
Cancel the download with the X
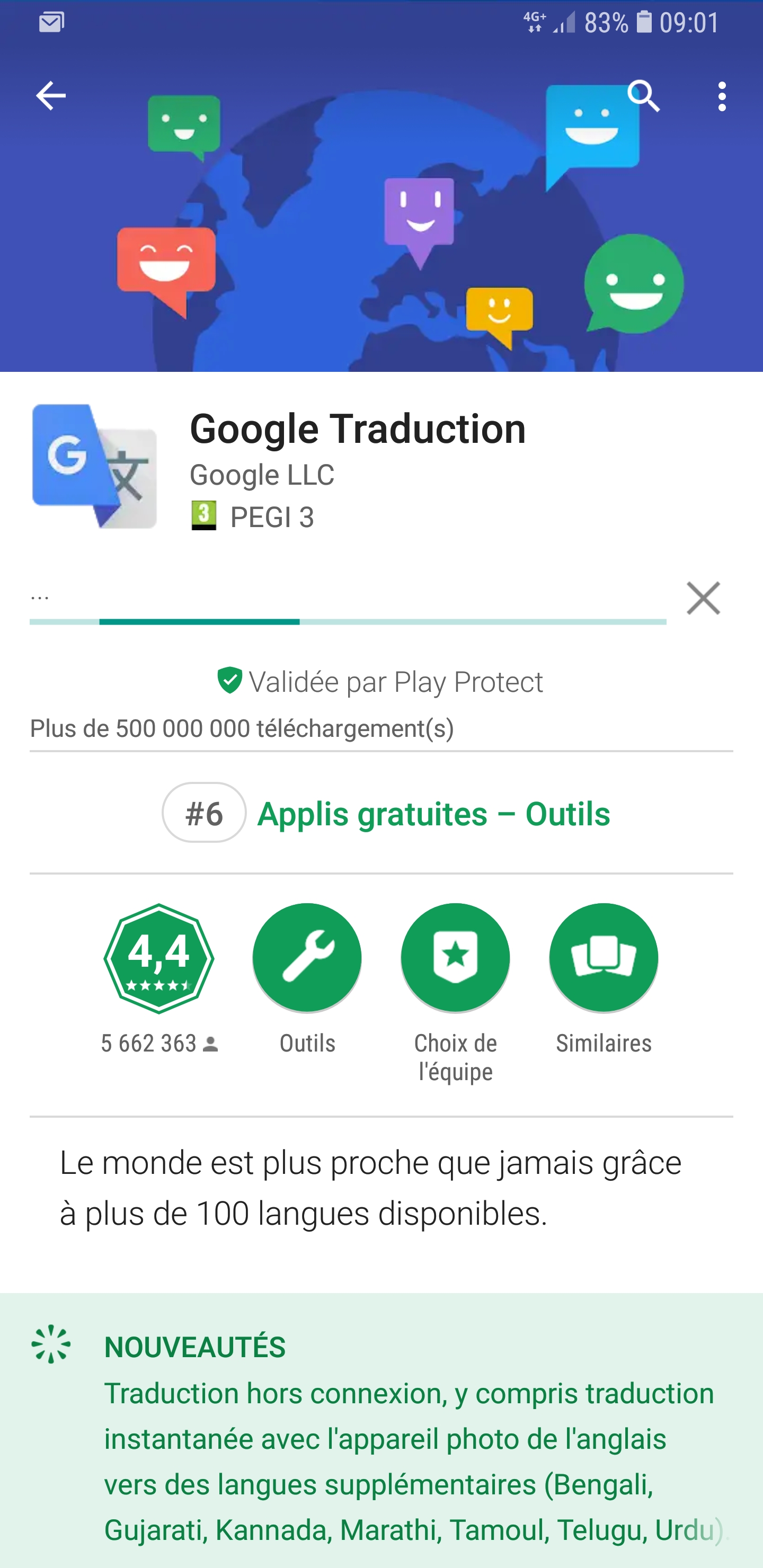tap(703, 598)
